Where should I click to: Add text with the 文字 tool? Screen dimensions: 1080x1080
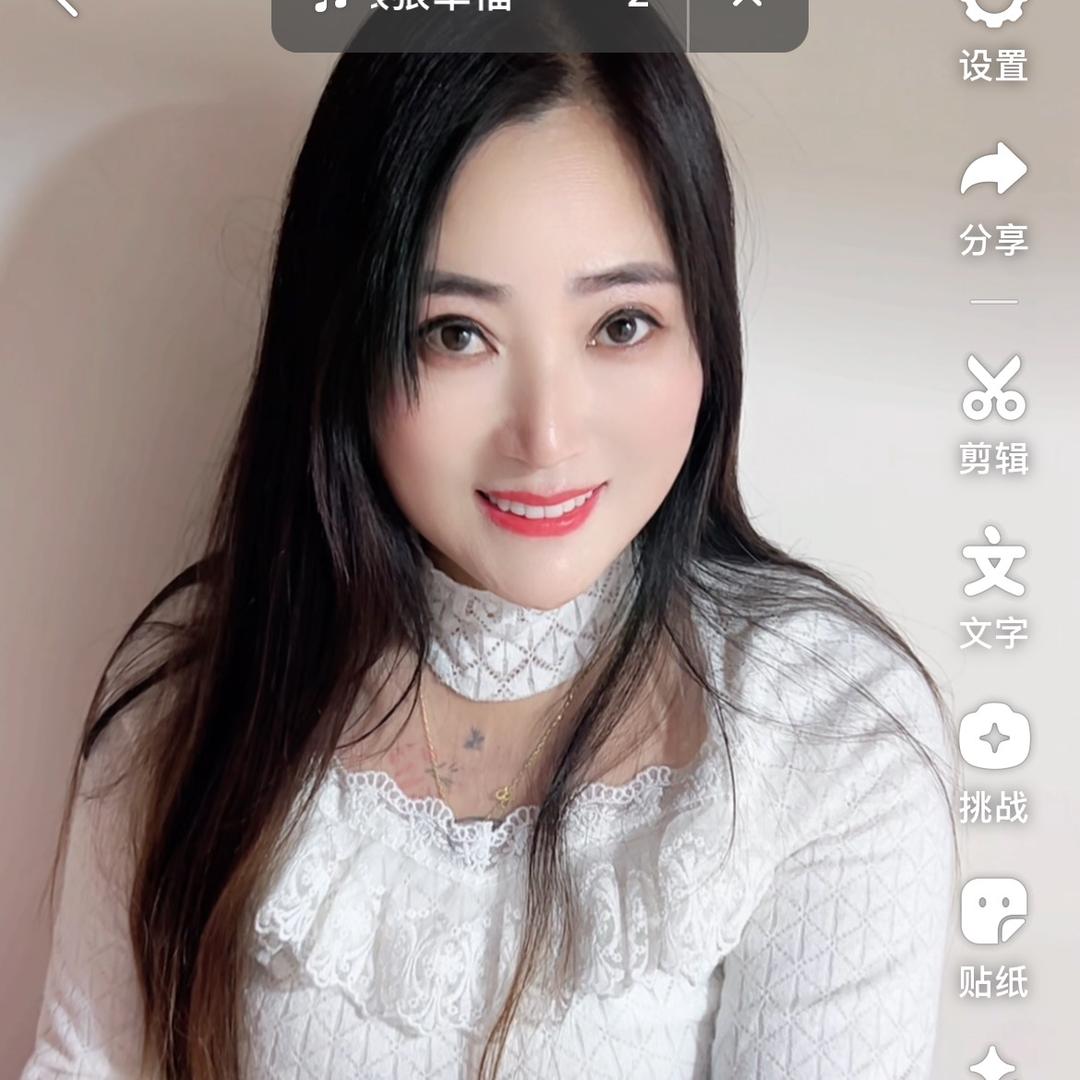pos(993,585)
